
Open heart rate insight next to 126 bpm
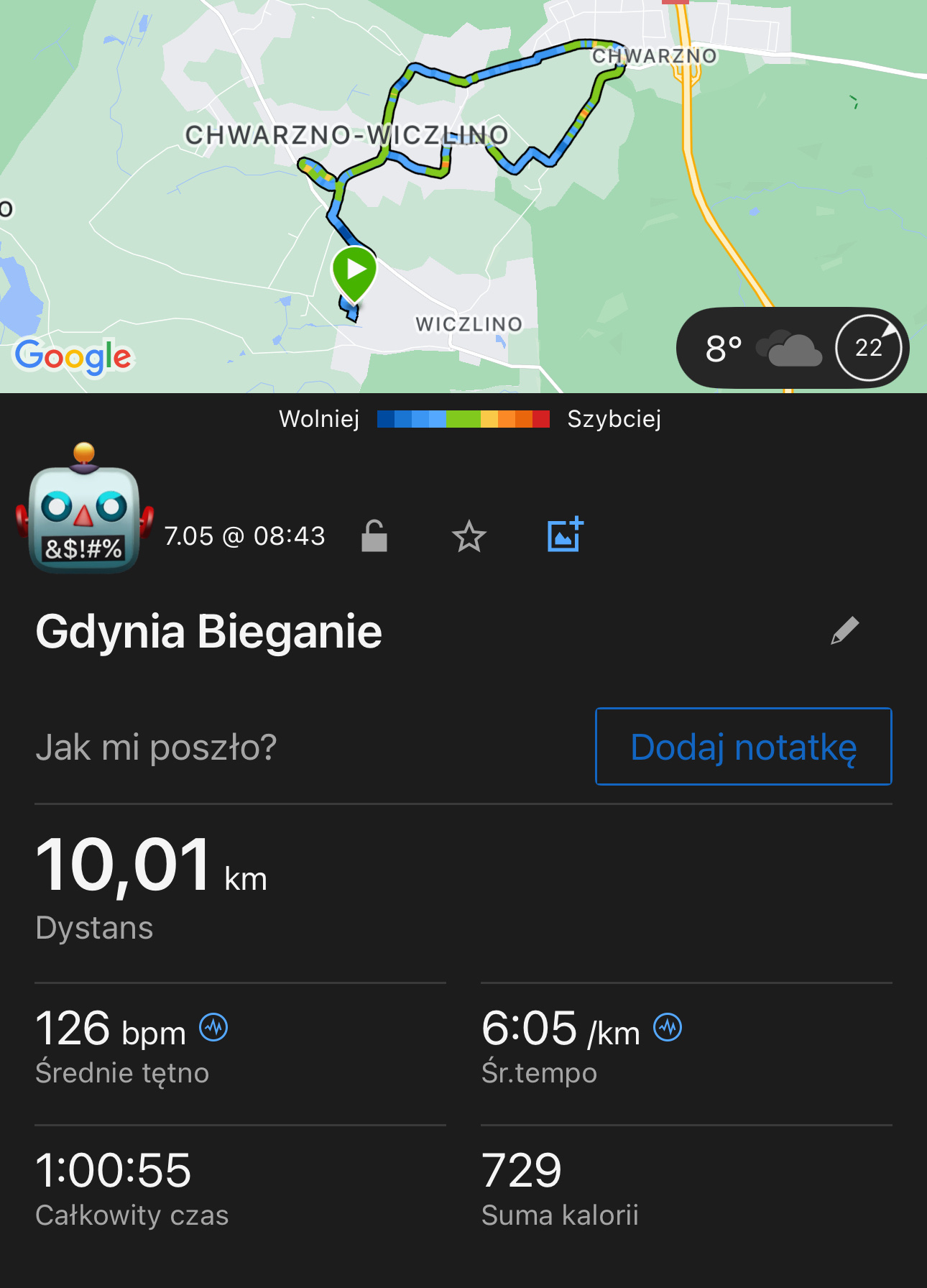pos(213,1027)
